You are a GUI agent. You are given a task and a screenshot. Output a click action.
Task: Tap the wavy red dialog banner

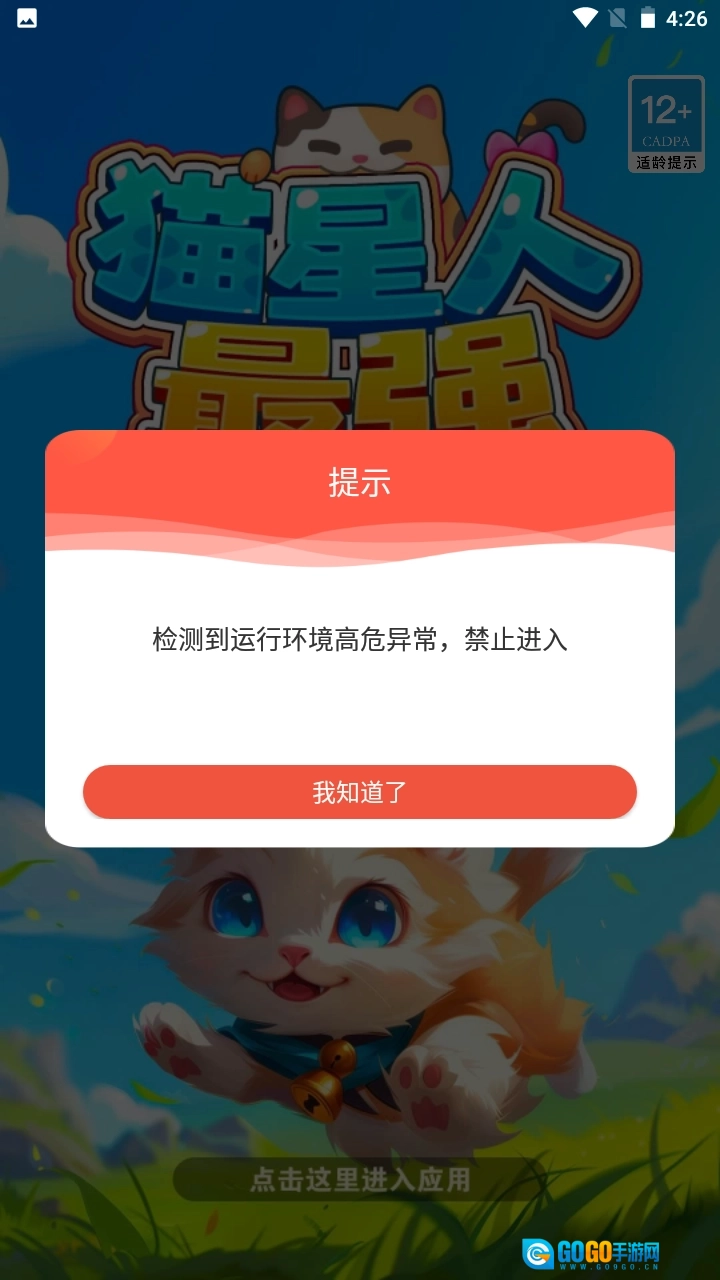pos(360,530)
